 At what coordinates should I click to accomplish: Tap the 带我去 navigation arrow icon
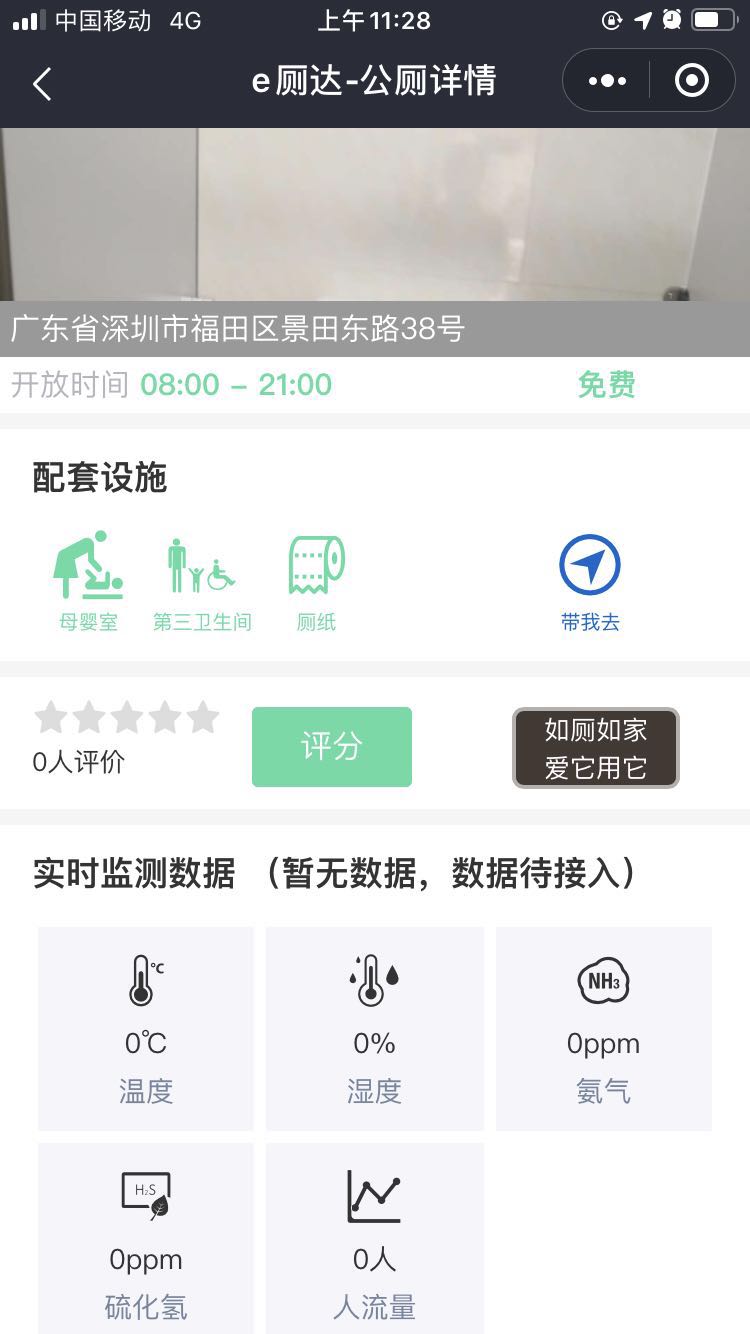(589, 563)
